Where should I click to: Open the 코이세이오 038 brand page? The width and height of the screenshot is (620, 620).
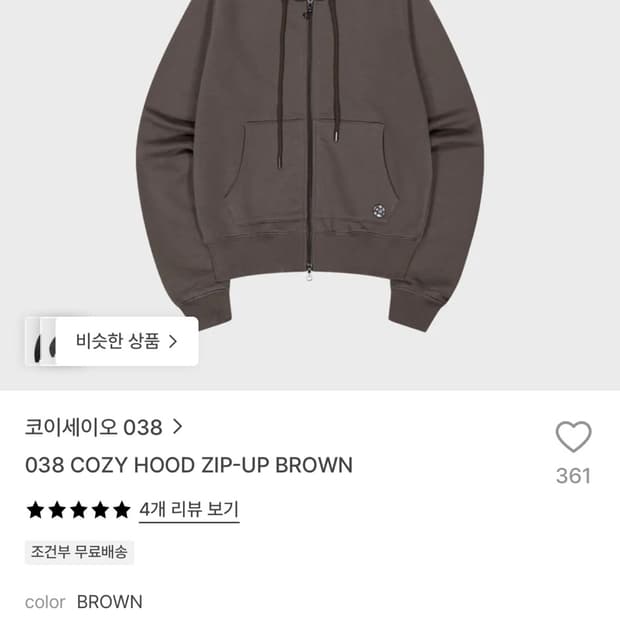[104, 427]
